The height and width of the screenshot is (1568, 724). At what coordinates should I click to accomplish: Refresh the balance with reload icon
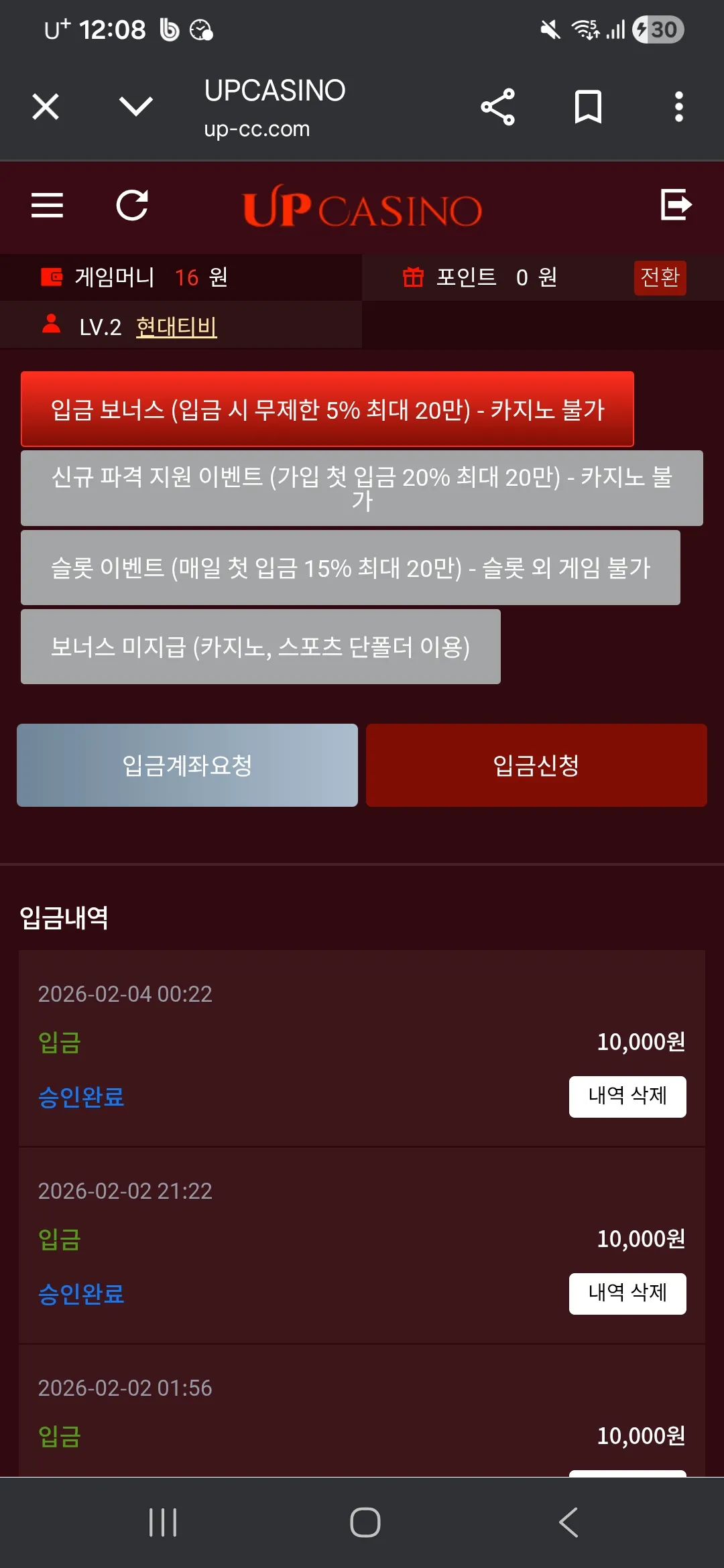coord(132,205)
